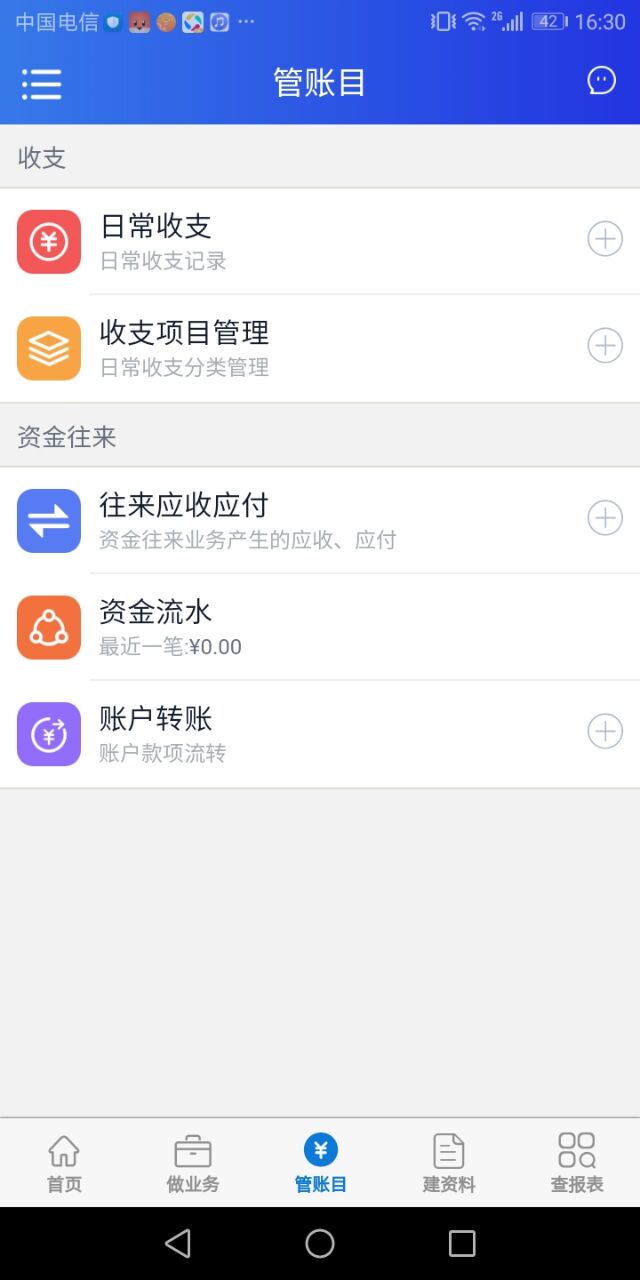Switch to the 首页 tab
Screen dimensions: 640x1280
pos(64,1163)
